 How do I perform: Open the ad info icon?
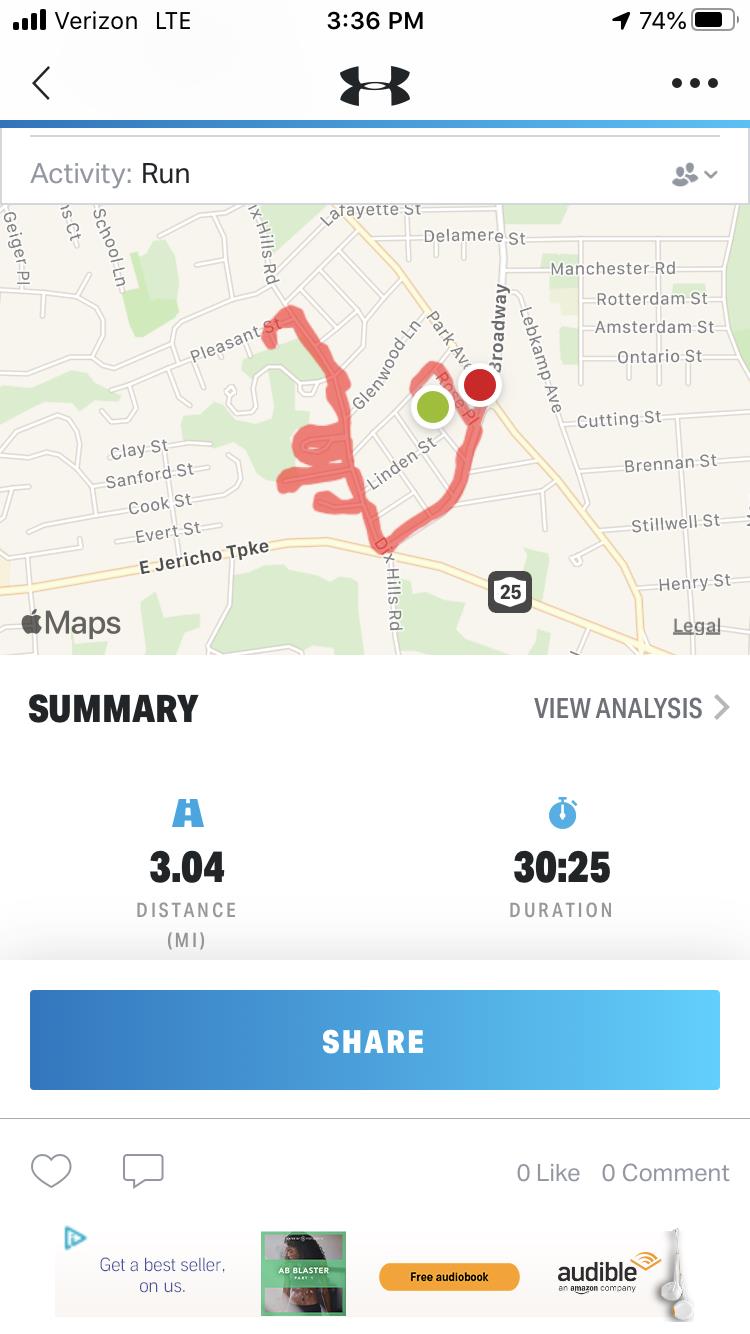[x=75, y=1239]
